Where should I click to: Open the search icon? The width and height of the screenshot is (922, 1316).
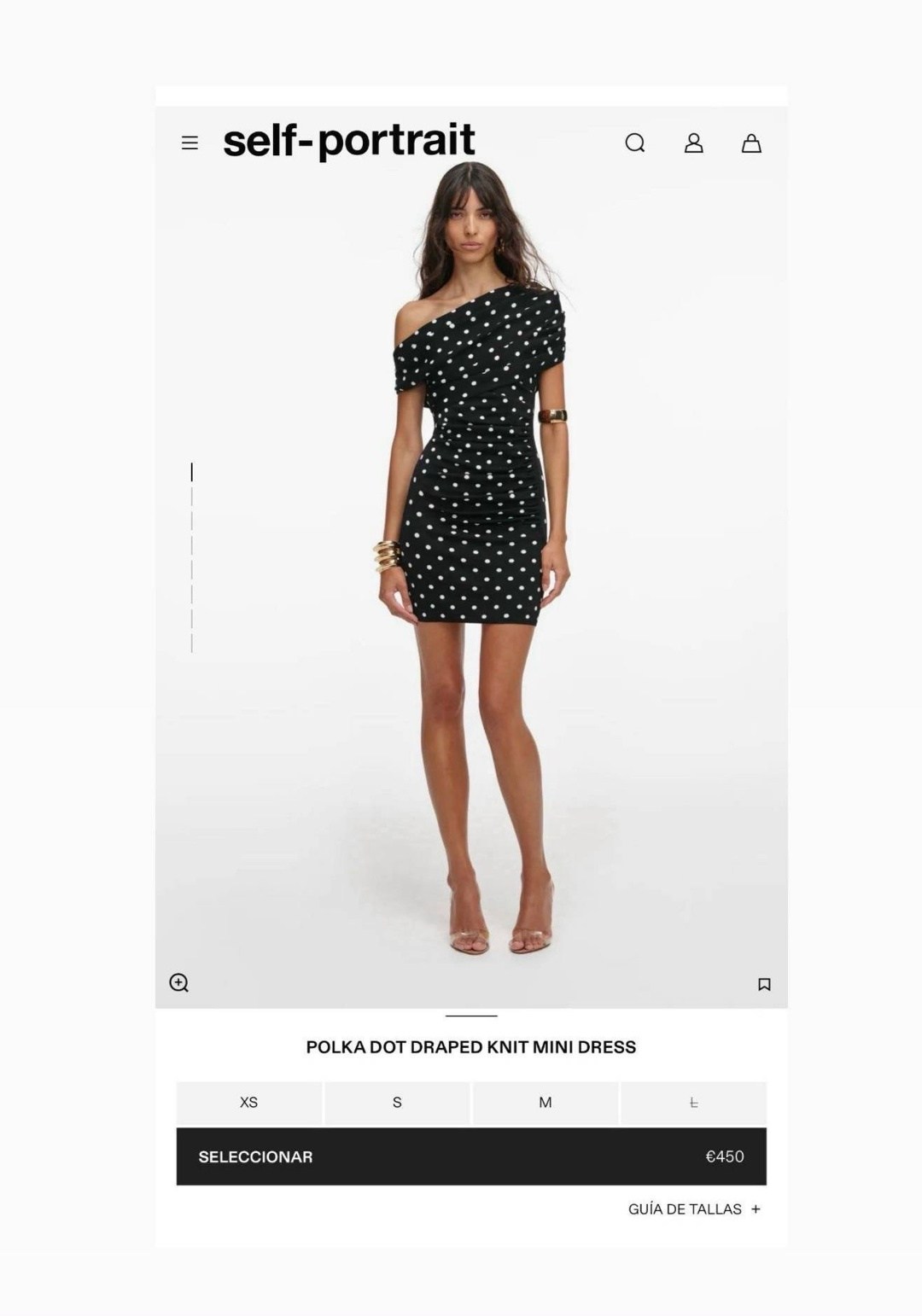[634, 143]
